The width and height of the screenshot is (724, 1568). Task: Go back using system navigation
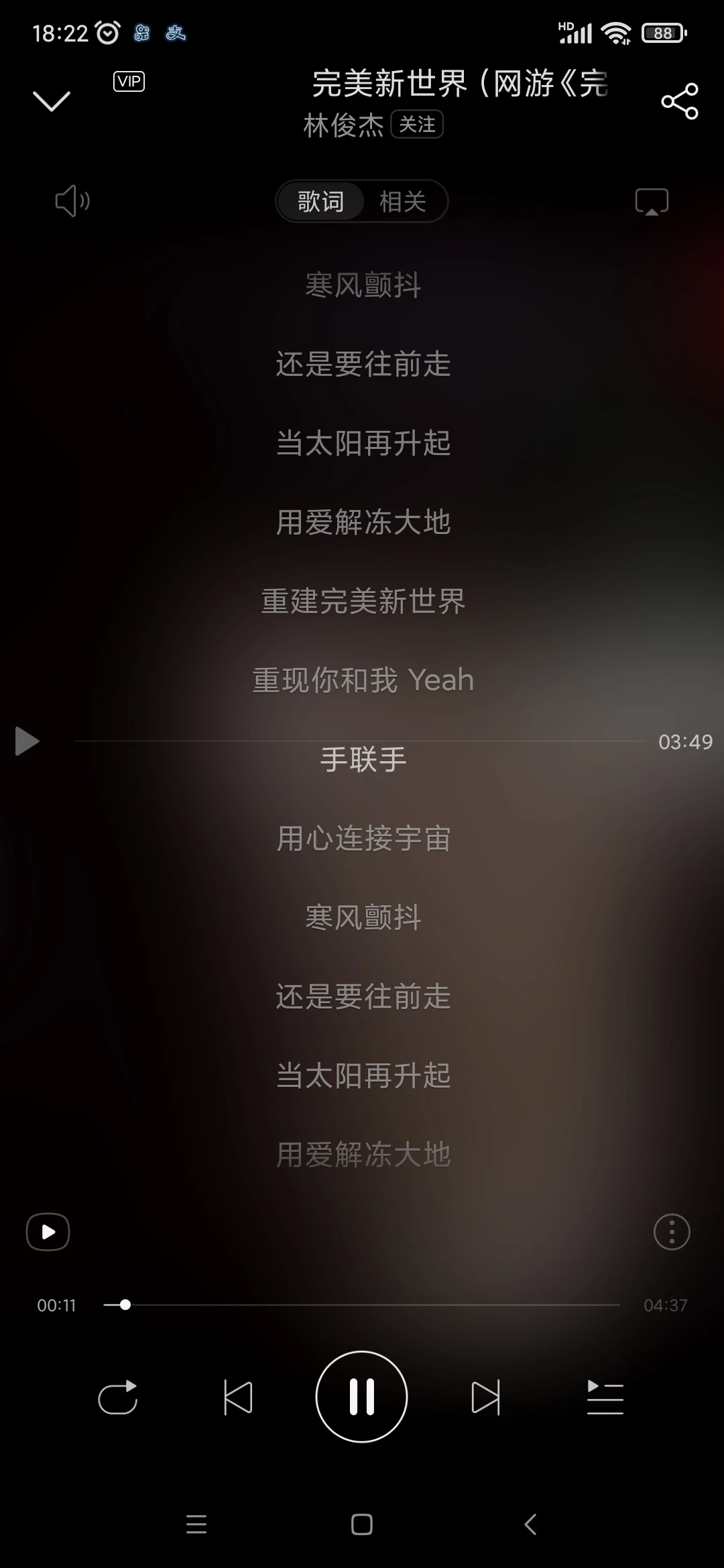(530, 1524)
